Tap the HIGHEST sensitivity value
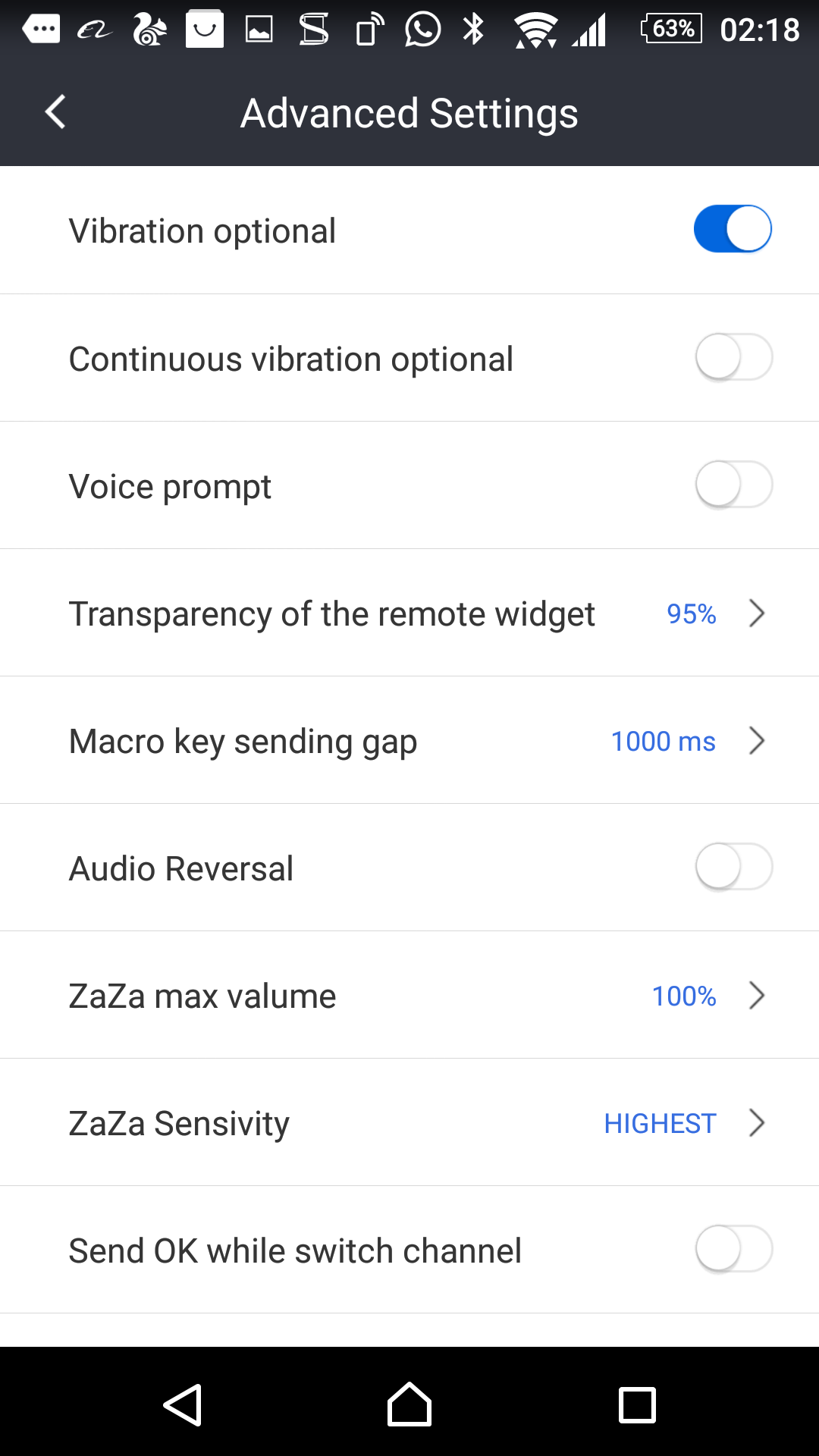This screenshot has height=1456, width=819. click(659, 1123)
